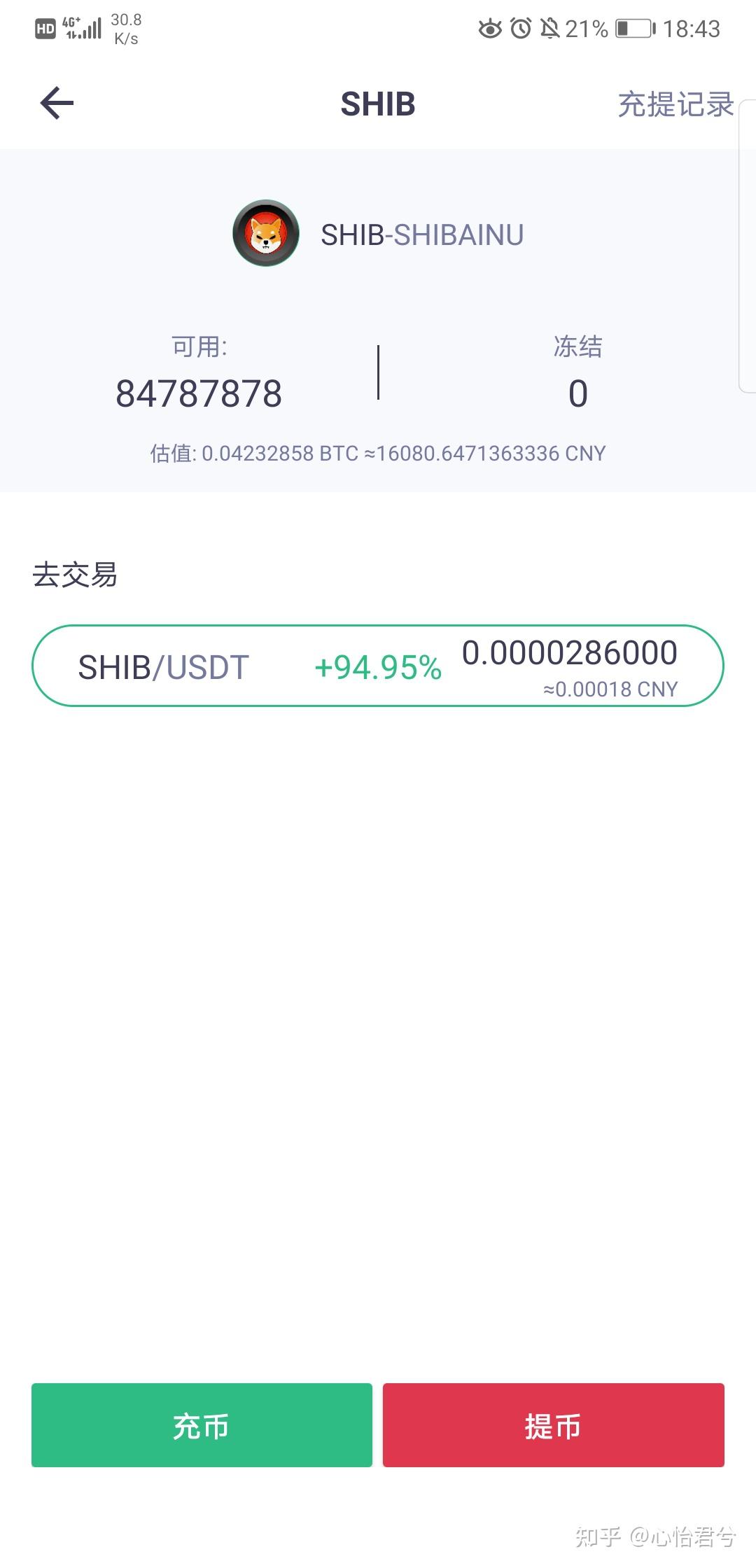Tap the muted notifications bell icon
The width and height of the screenshot is (756, 1568).
[550, 29]
